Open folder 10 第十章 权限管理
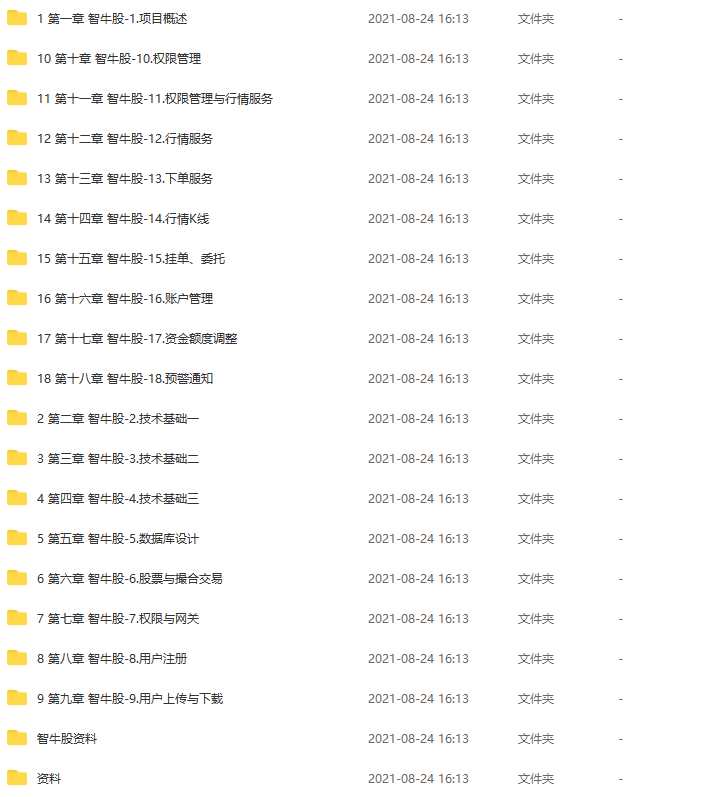Screen dimensions: 703x797 (x=119, y=59)
